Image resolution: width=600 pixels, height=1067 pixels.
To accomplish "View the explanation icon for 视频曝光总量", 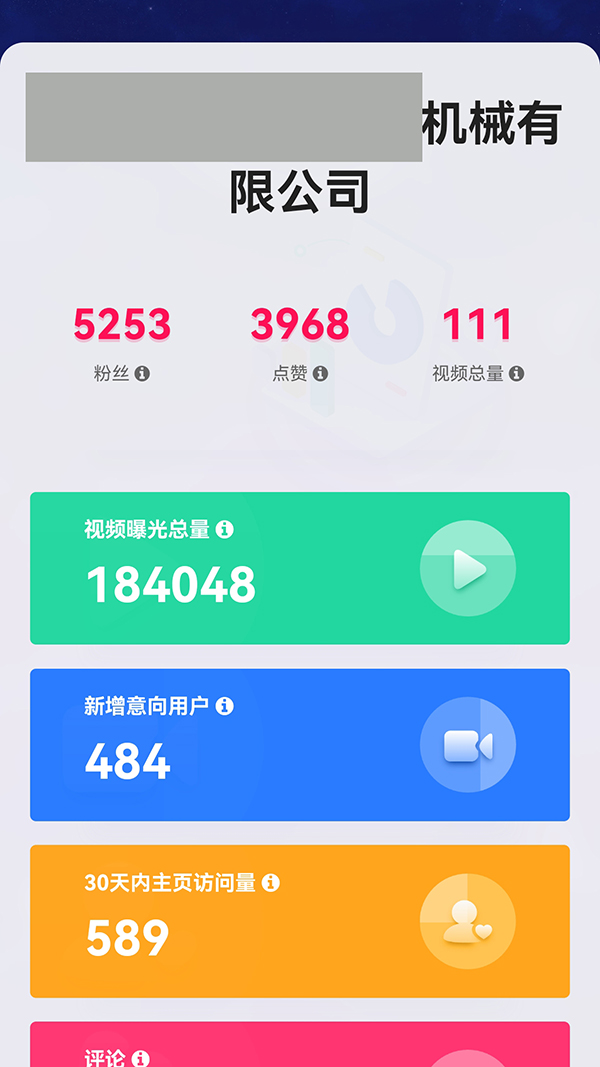I will (x=225, y=529).
